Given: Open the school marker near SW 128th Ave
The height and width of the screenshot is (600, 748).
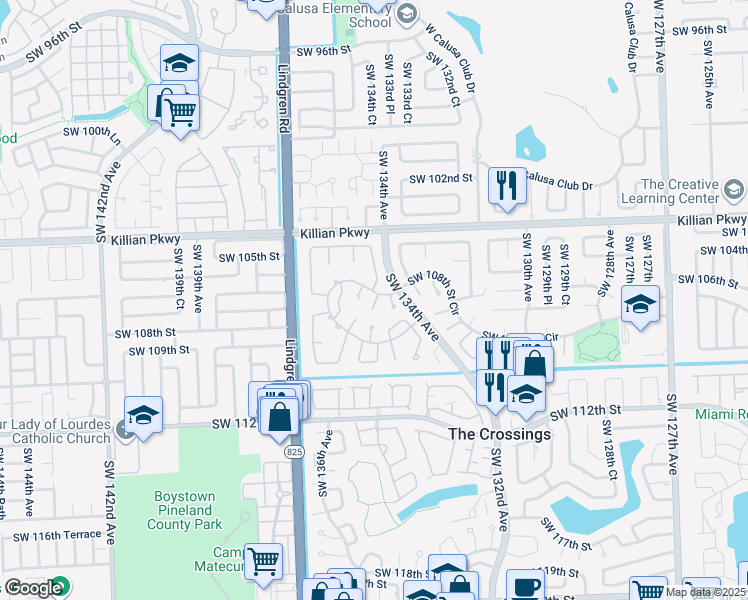Looking at the screenshot, I should tap(640, 306).
